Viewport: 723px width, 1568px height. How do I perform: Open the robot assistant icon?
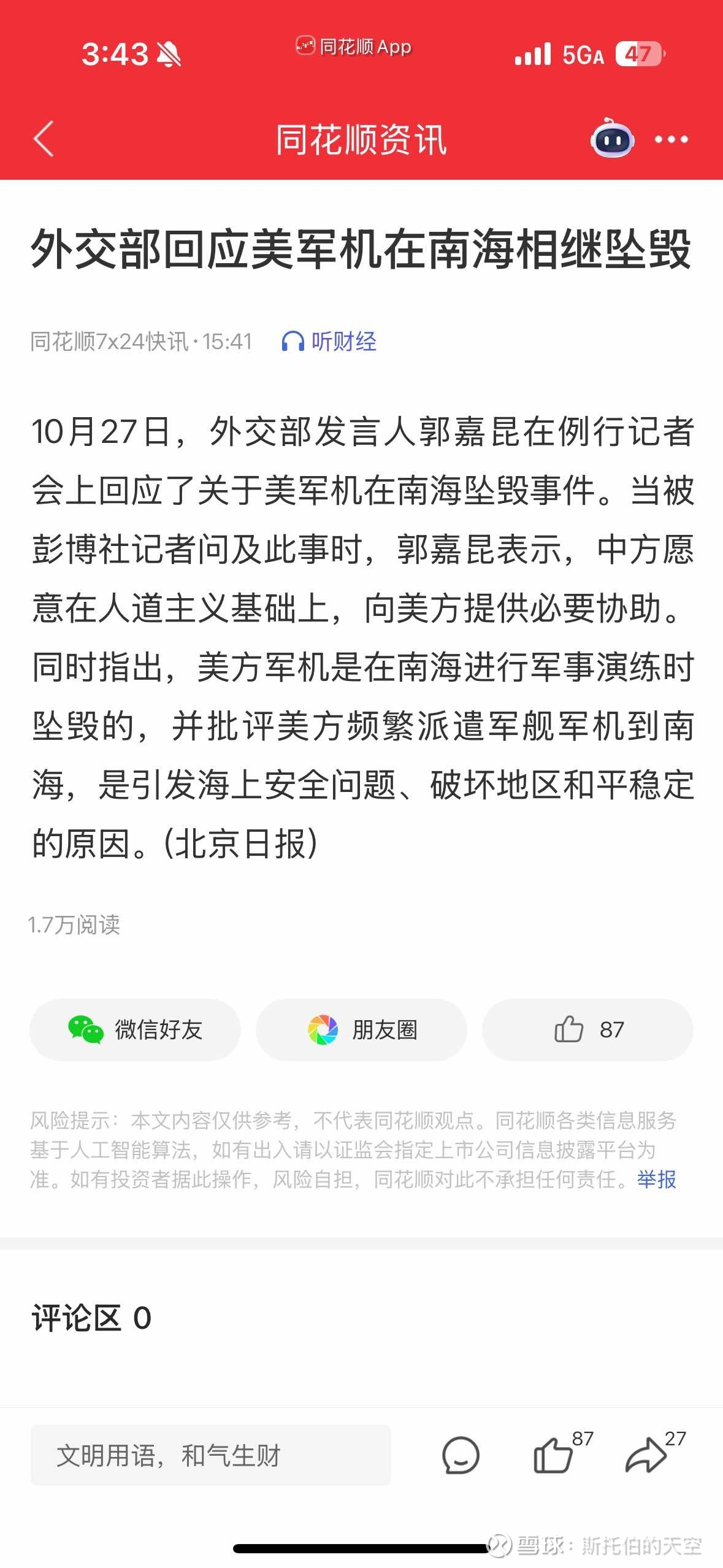tap(612, 139)
